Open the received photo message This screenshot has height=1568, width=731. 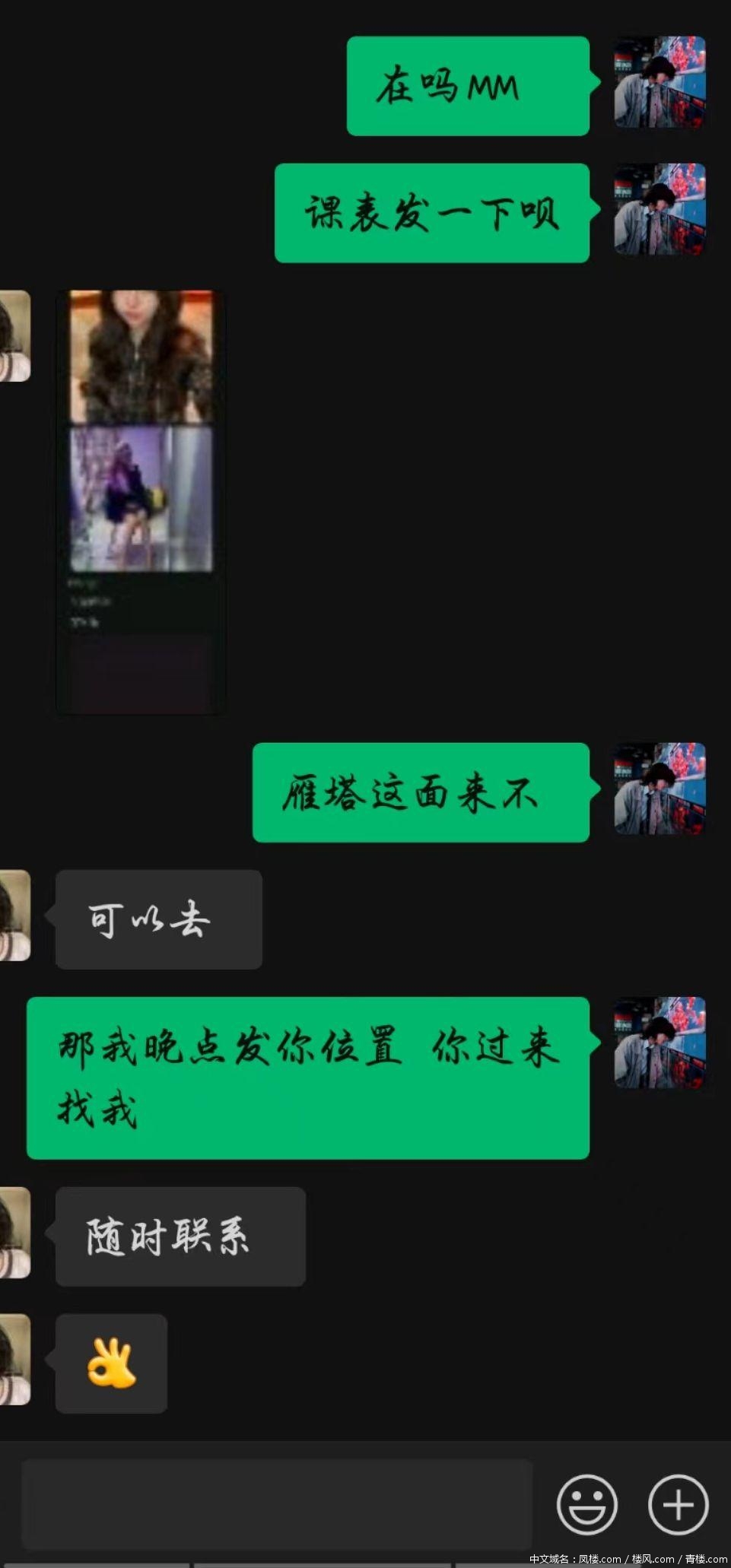[x=141, y=502]
